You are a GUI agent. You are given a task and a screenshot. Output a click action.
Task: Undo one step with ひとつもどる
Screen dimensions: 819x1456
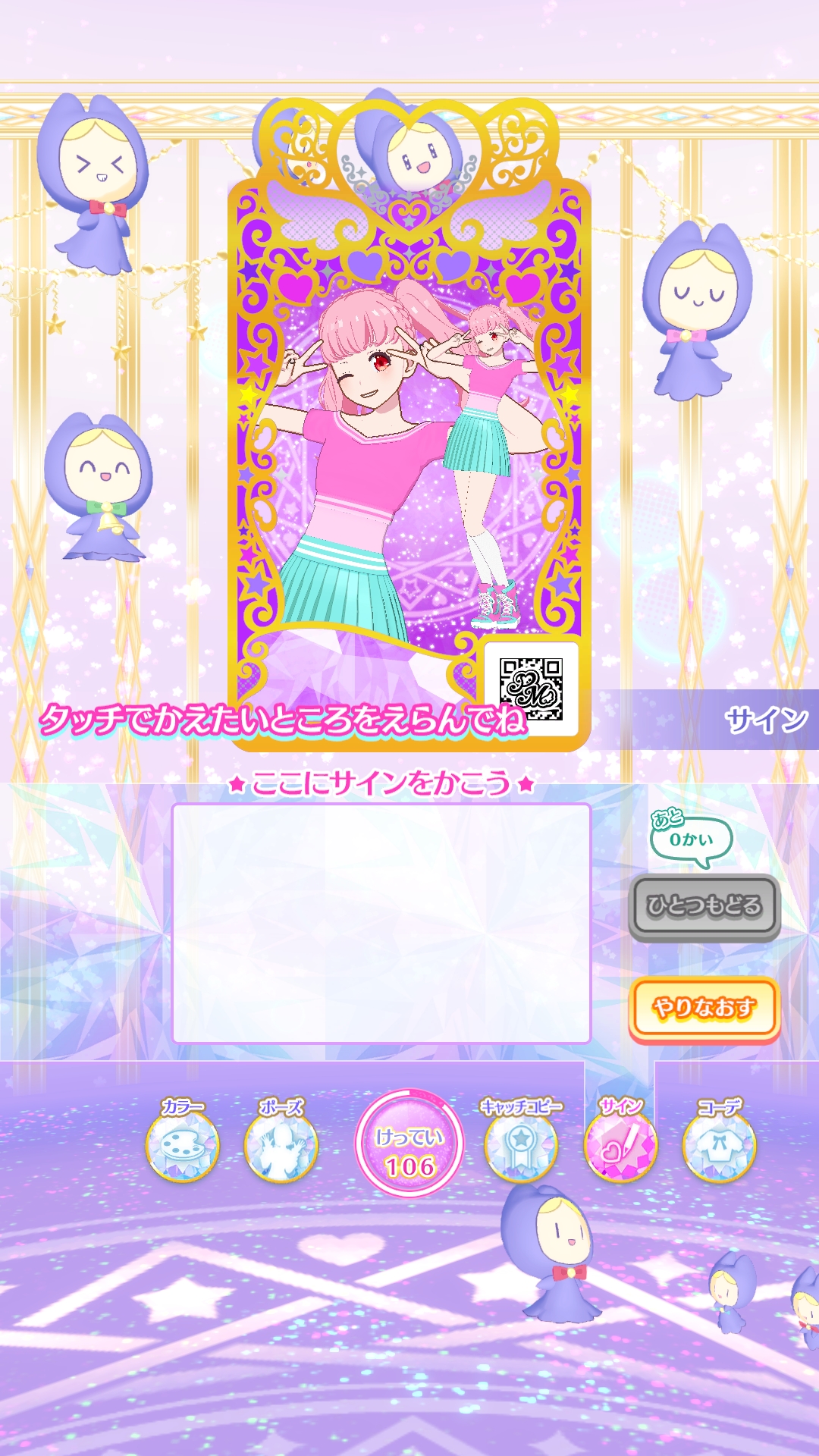tap(704, 906)
